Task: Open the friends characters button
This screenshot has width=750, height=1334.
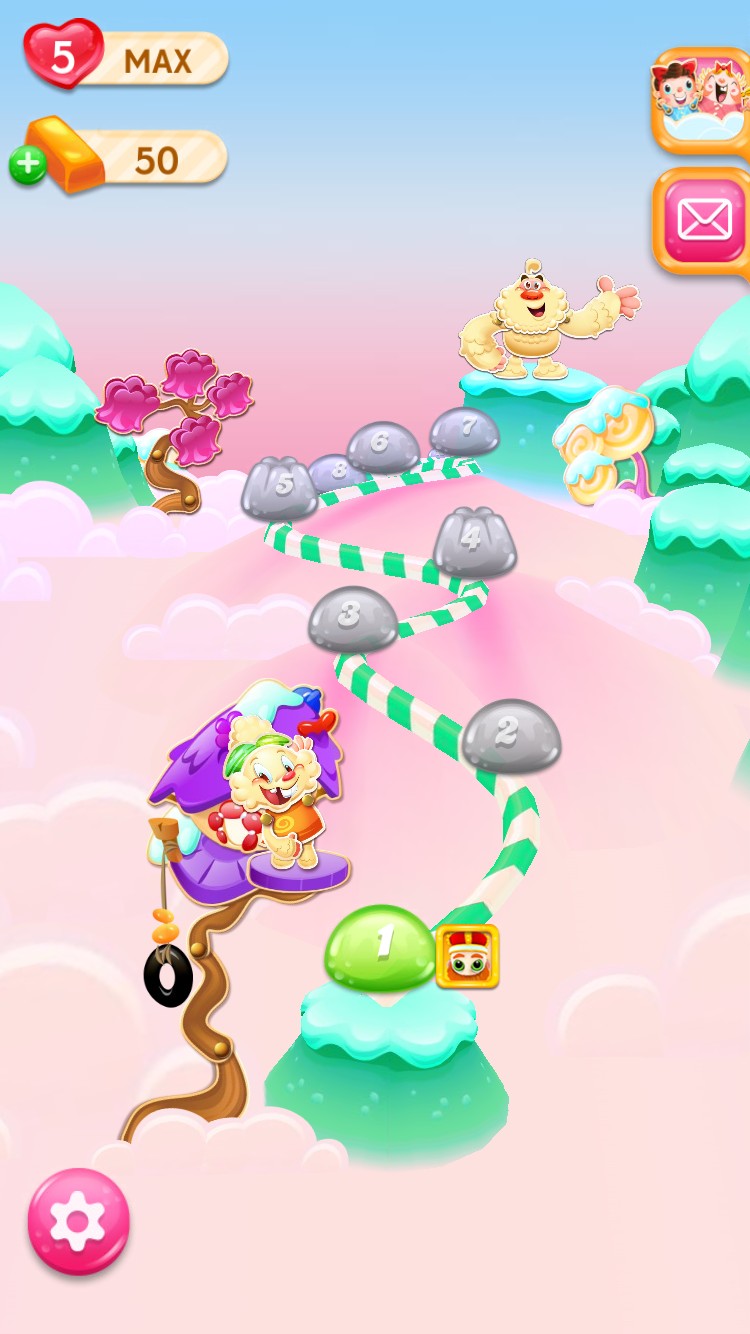Action: [x=704, y=100]
